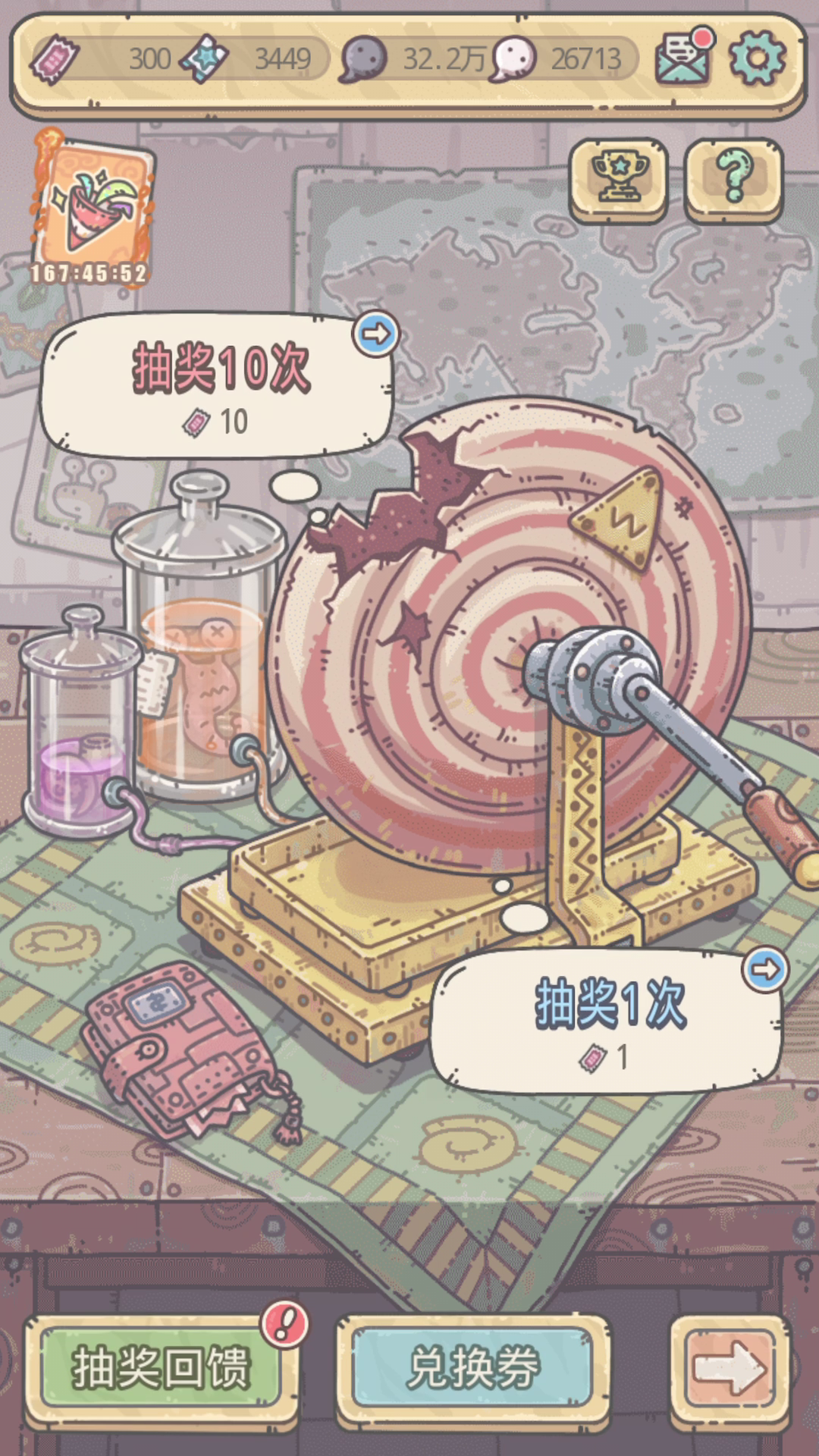Open the question mark help
The image size is (819, 1456).
[x=733, y=179]
